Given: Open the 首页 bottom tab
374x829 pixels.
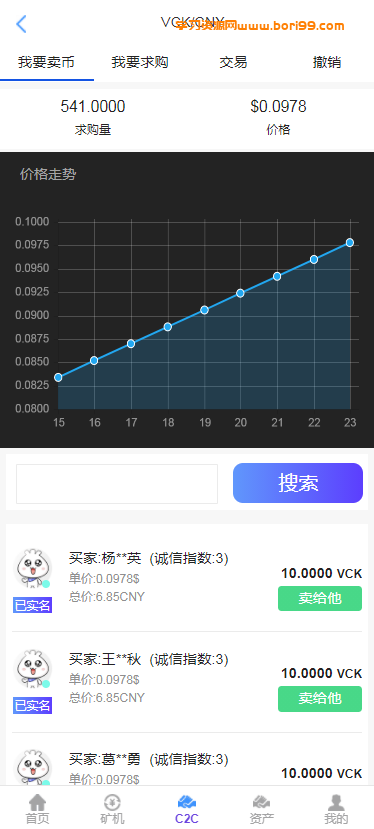Looking at the screenshot, I should [37, 809].
